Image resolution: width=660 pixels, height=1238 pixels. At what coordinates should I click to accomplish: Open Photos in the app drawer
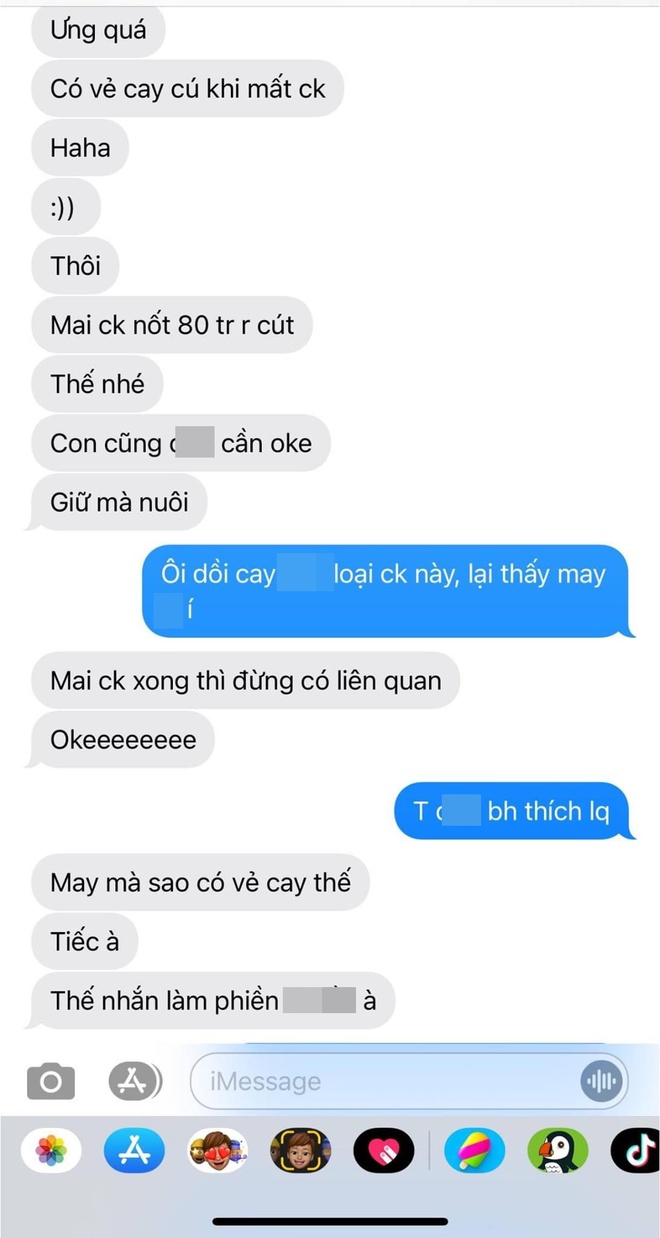51,1150
